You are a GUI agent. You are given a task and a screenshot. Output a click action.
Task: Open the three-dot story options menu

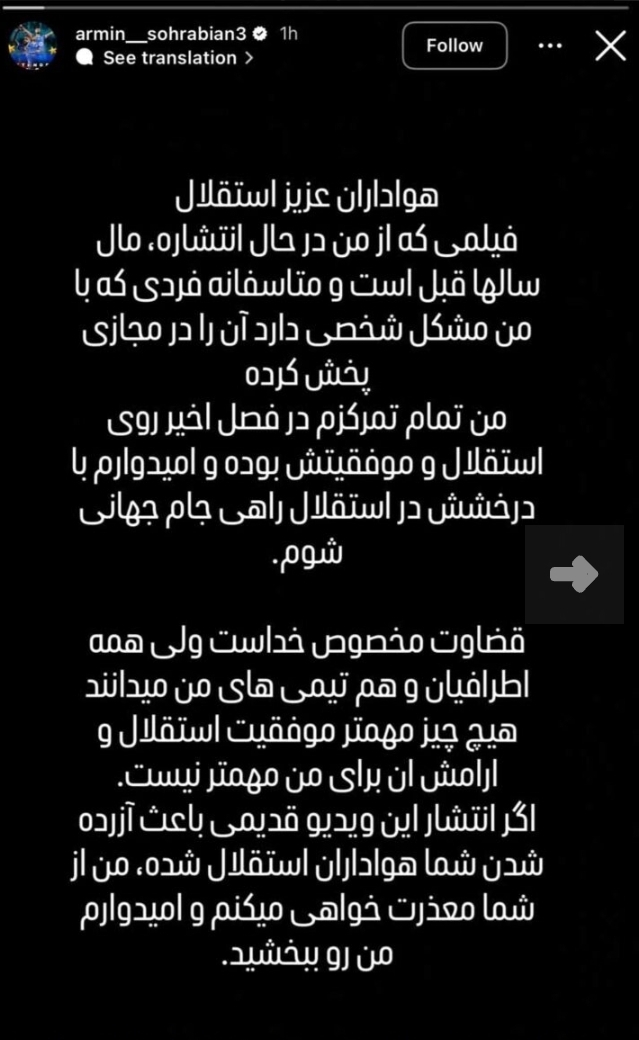click(551, 46)
